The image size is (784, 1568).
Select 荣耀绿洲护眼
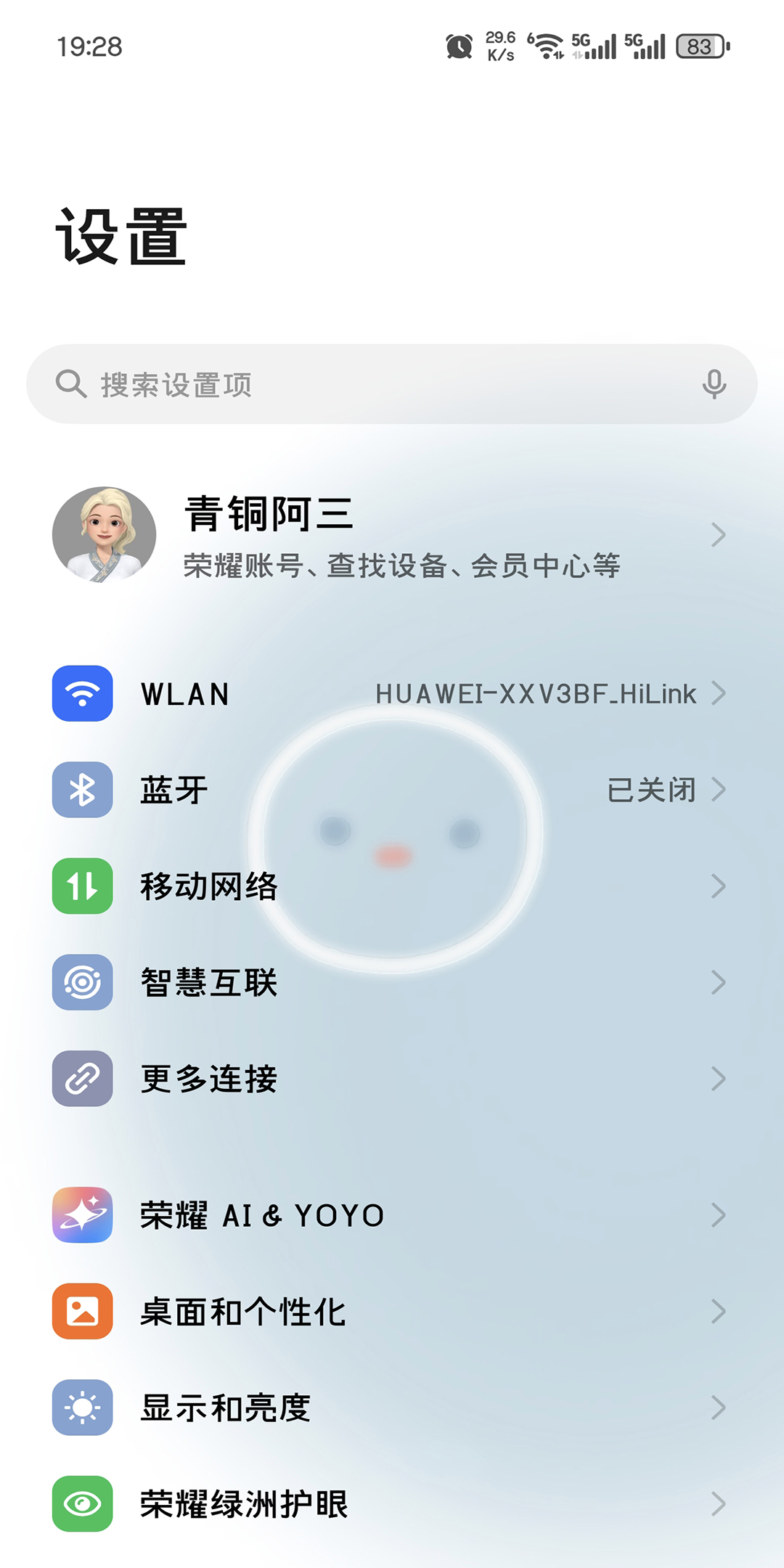[392, 1504]
